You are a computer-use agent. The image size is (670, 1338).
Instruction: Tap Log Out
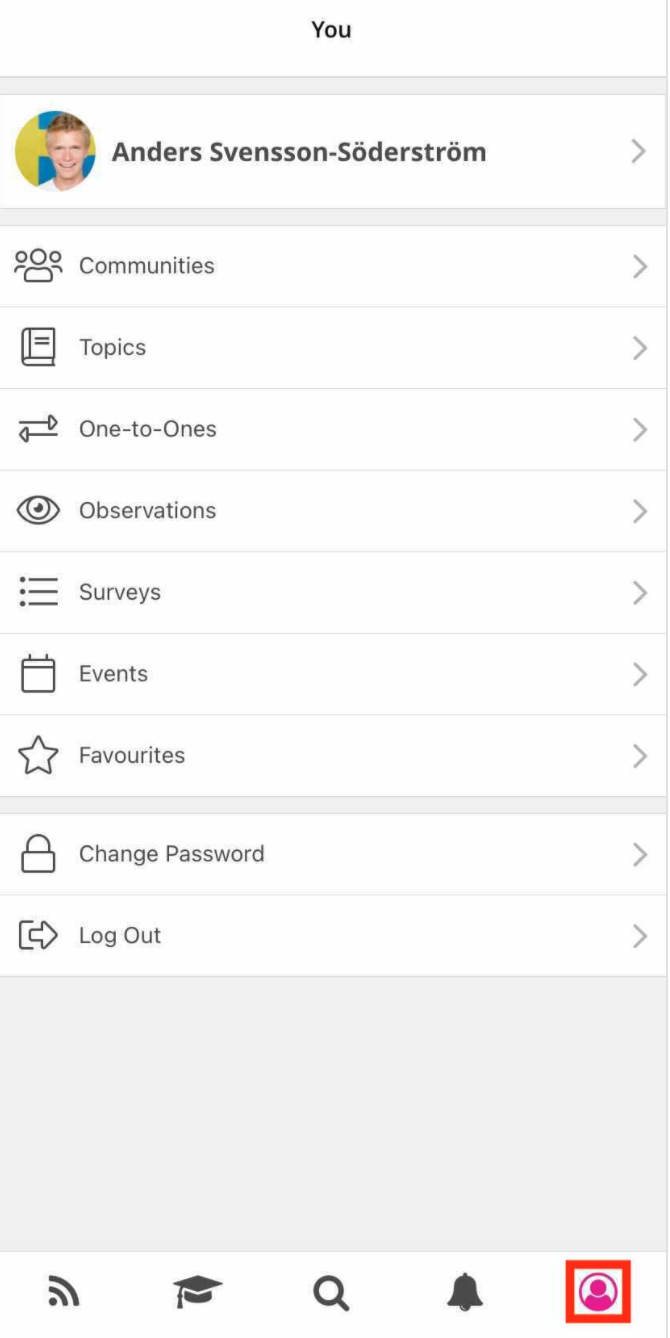click(x=120, y=936)
